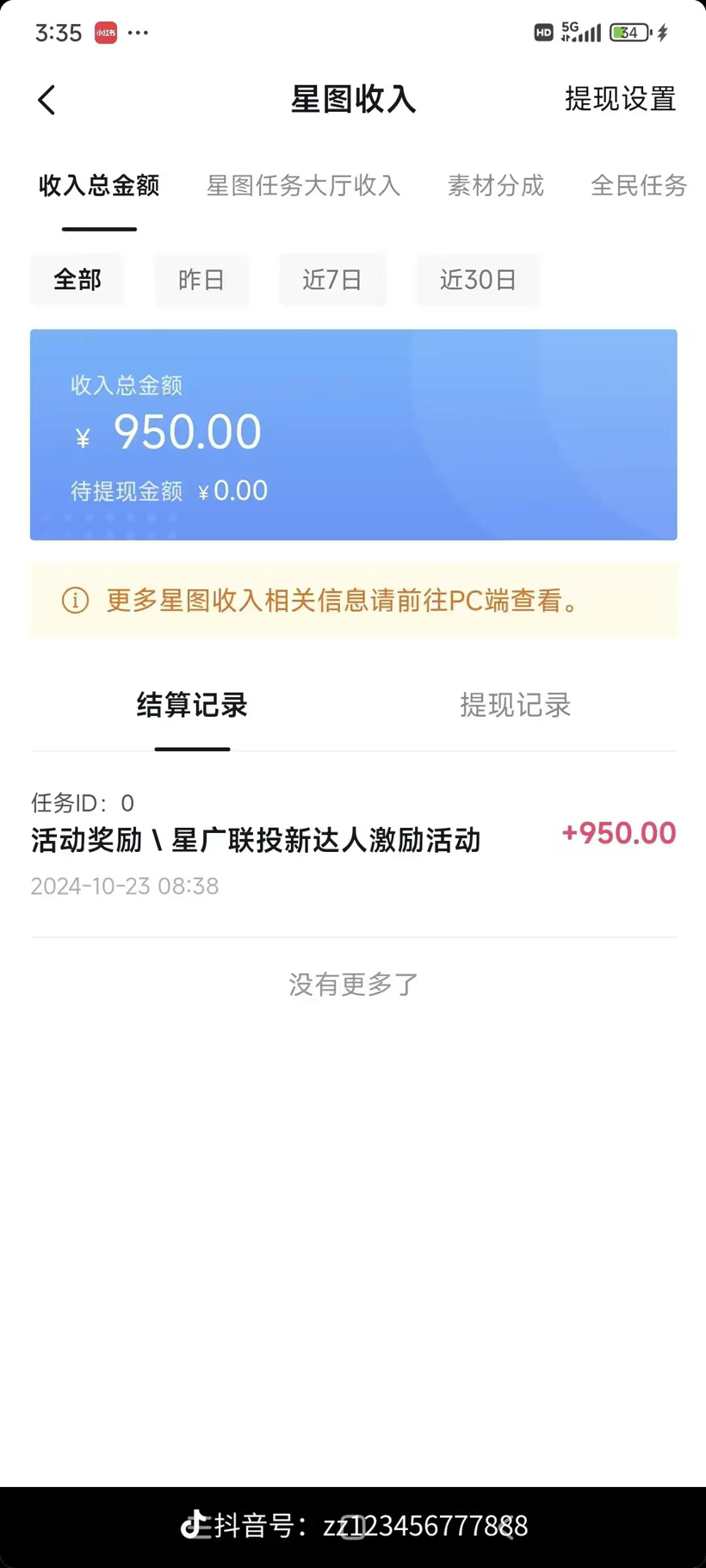Tap the charging lightning icon
This screenshot has height=1568, width=706.
pyautogui.click(x=662, y=33)
